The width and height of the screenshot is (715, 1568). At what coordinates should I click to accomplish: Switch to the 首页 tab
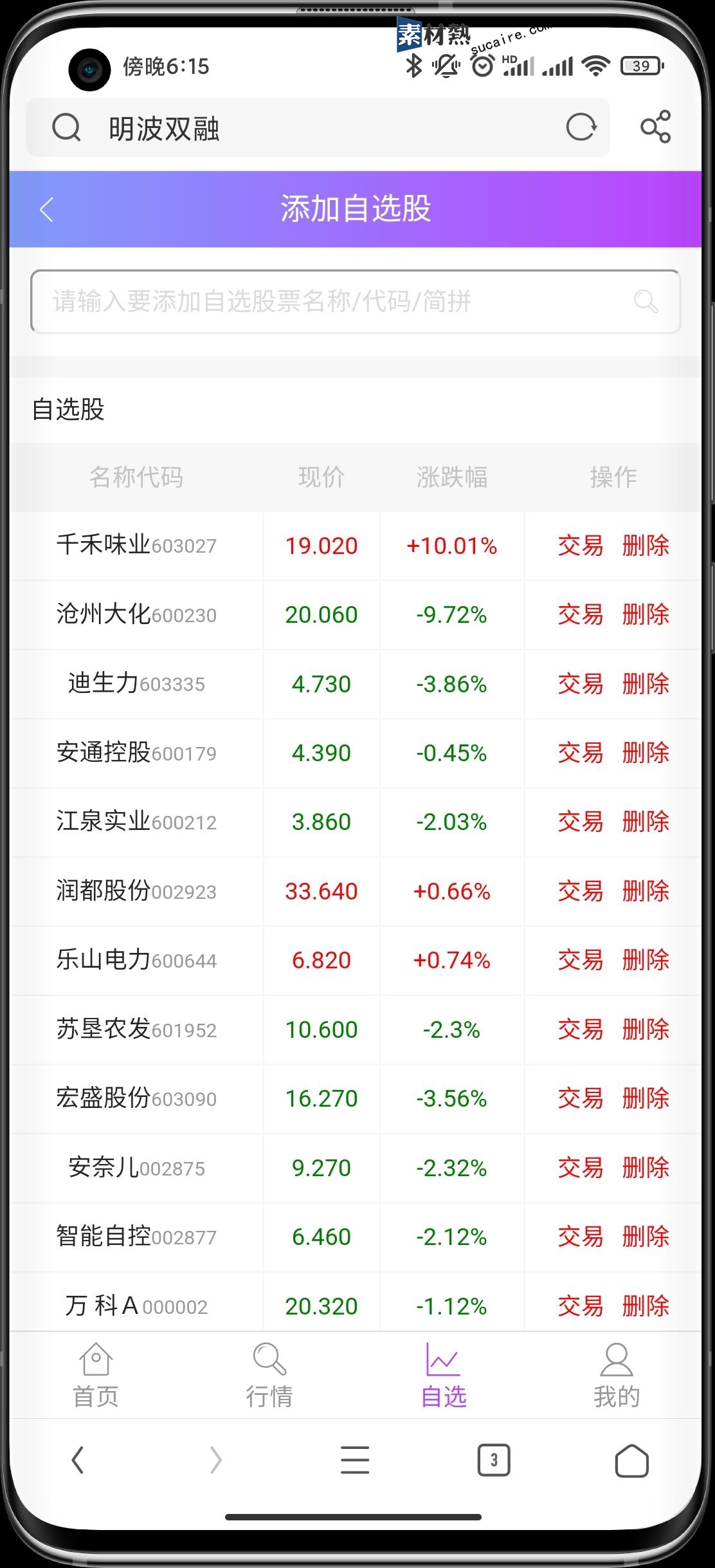pos(96,1376)
